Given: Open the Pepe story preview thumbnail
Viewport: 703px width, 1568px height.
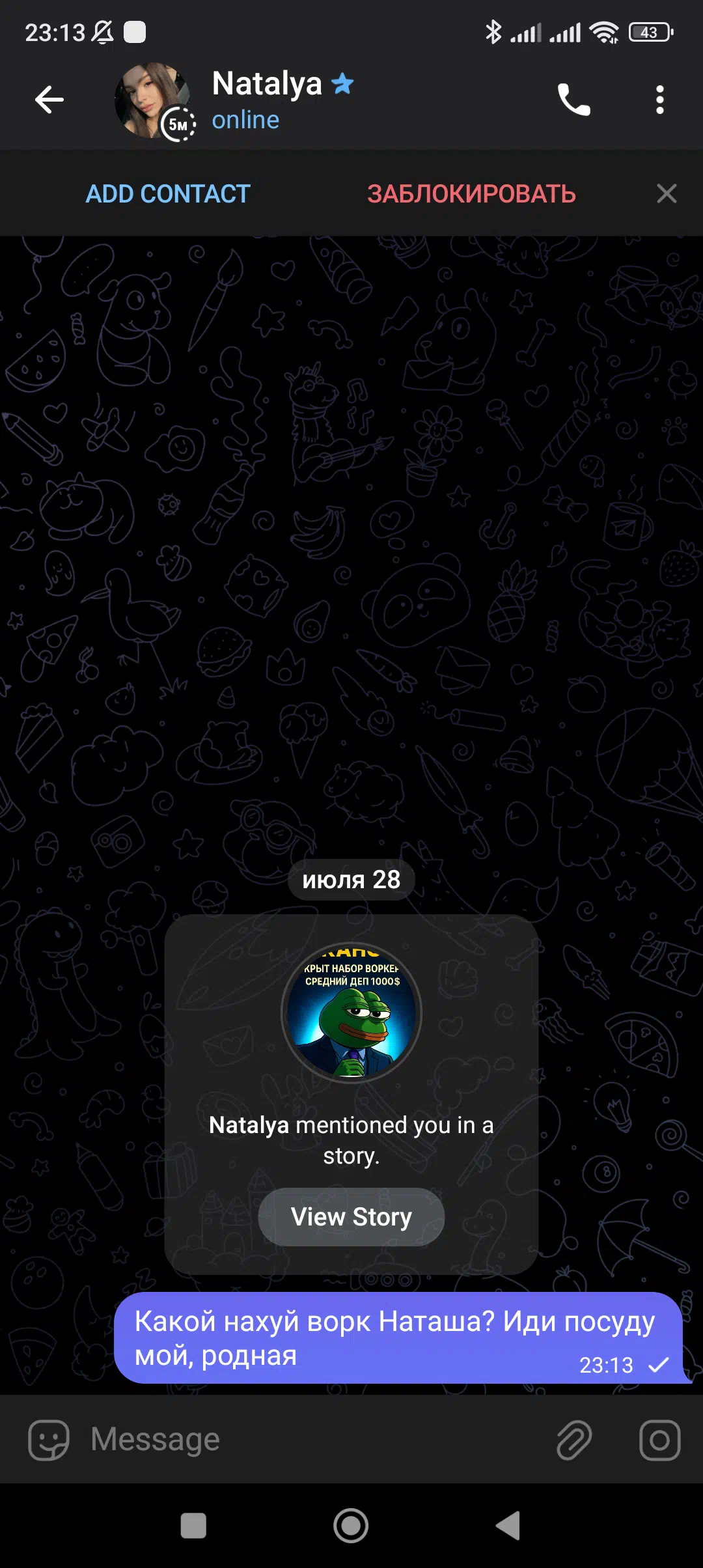Looking at the screenshot, I should (351, 1013).
